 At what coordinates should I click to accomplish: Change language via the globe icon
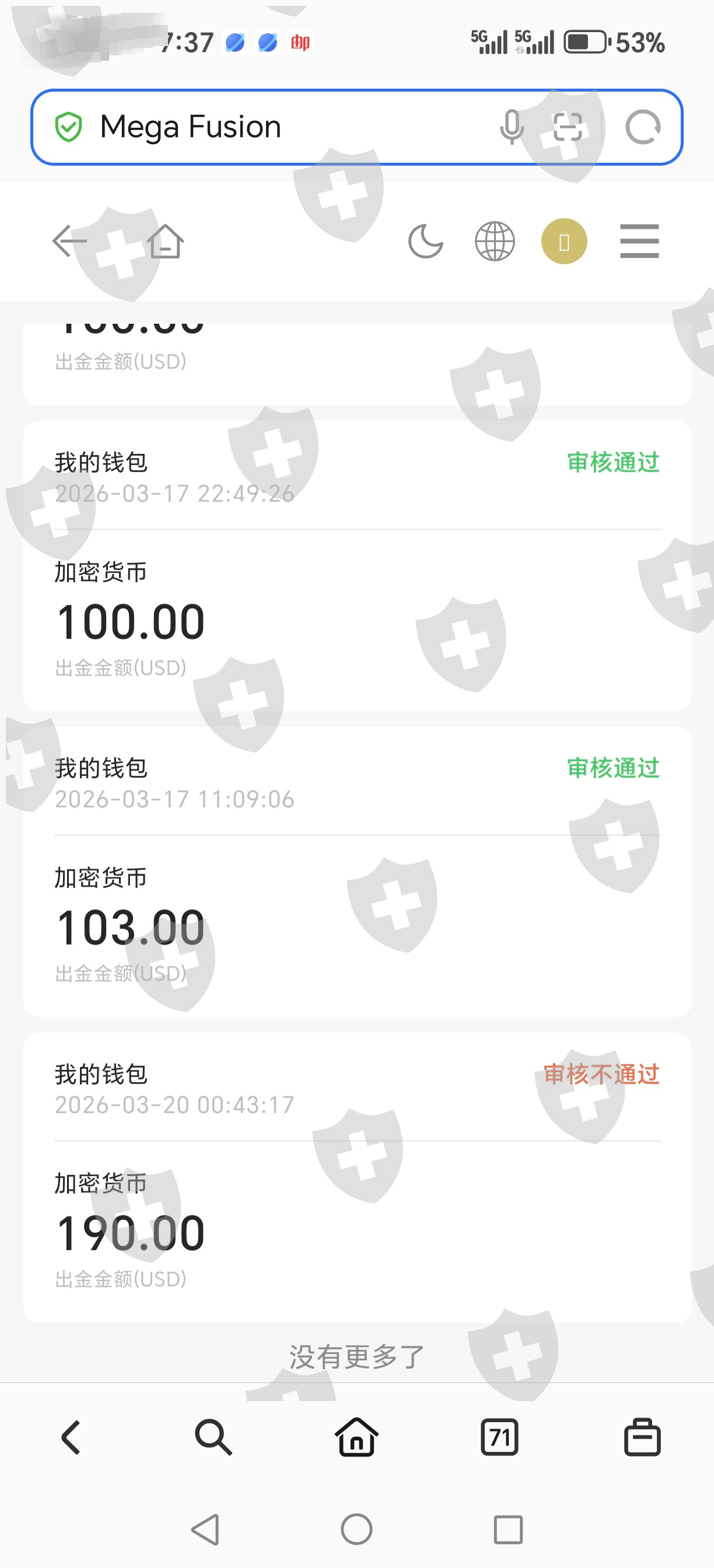tap(494, 241)
